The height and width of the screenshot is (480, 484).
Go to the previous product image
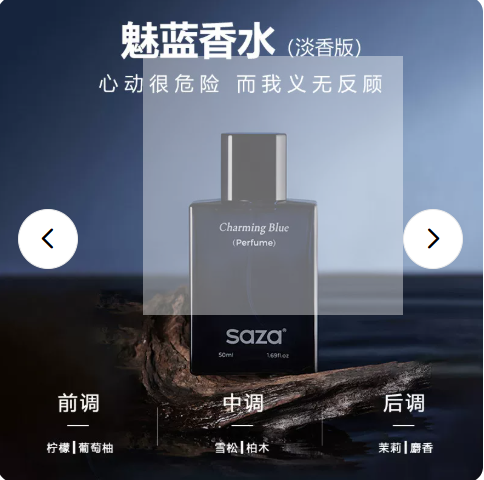48,239
